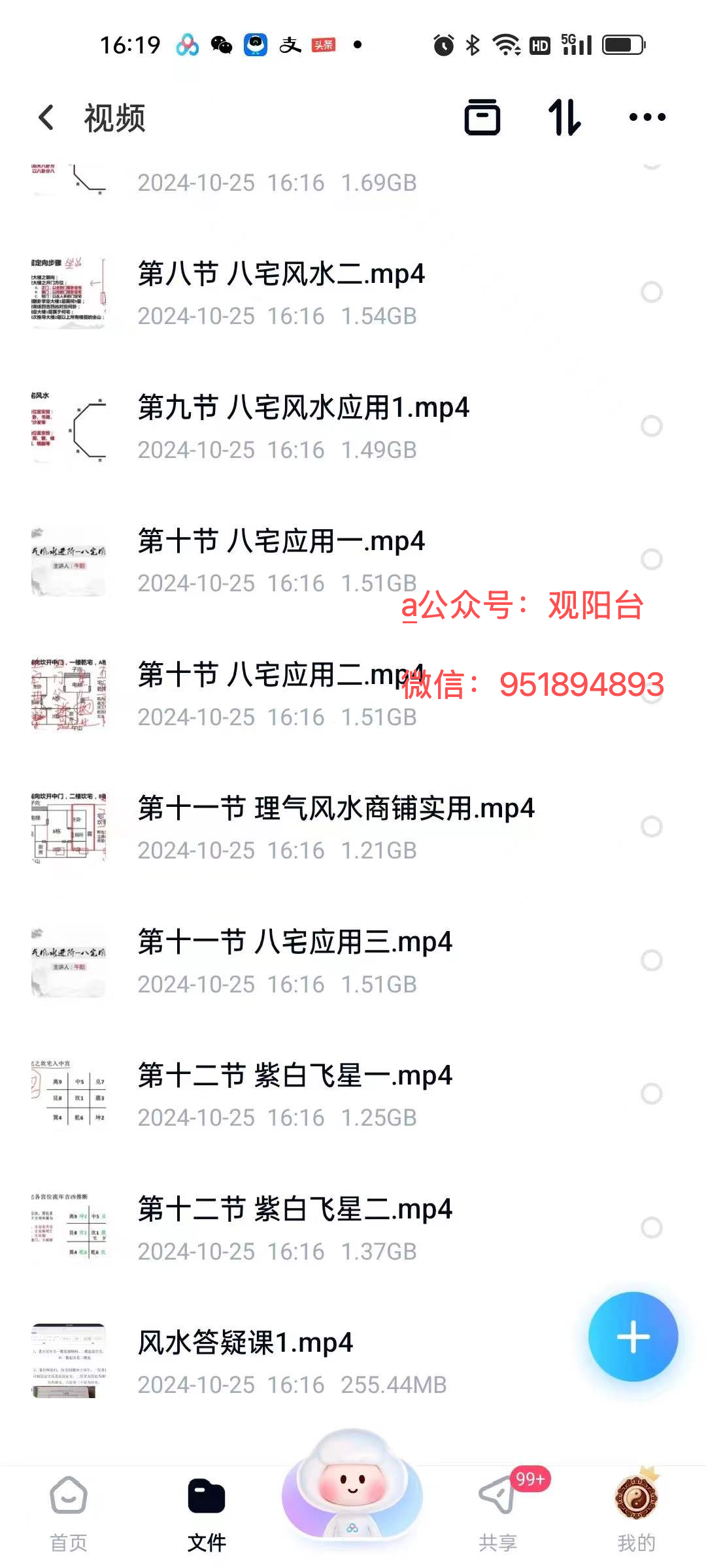The height and width of the screenshot is (1568, 706).
Task: Open the 我的 profile tab
Action: point(636,1514)
